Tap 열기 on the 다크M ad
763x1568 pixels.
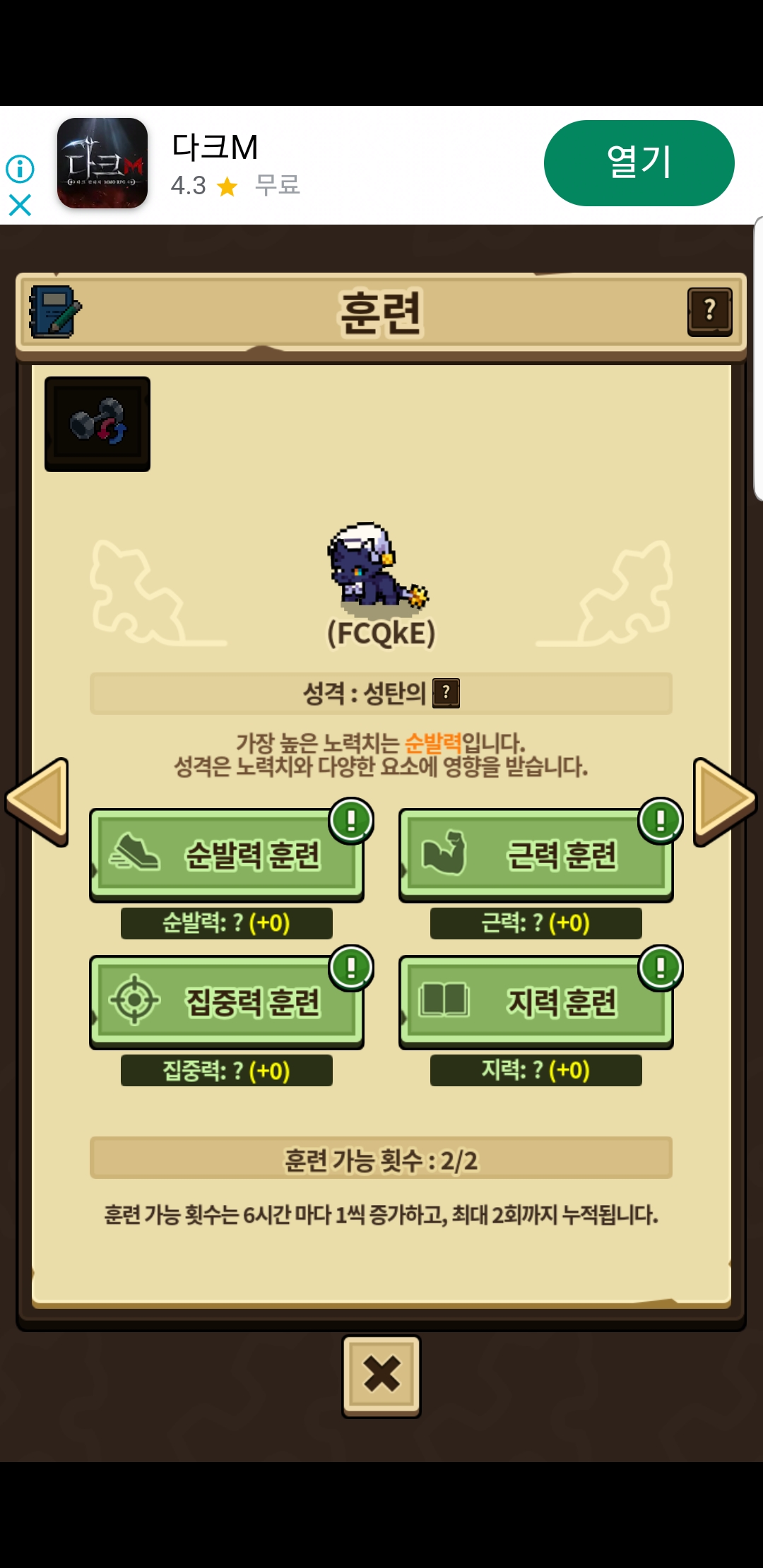(639, 163)
